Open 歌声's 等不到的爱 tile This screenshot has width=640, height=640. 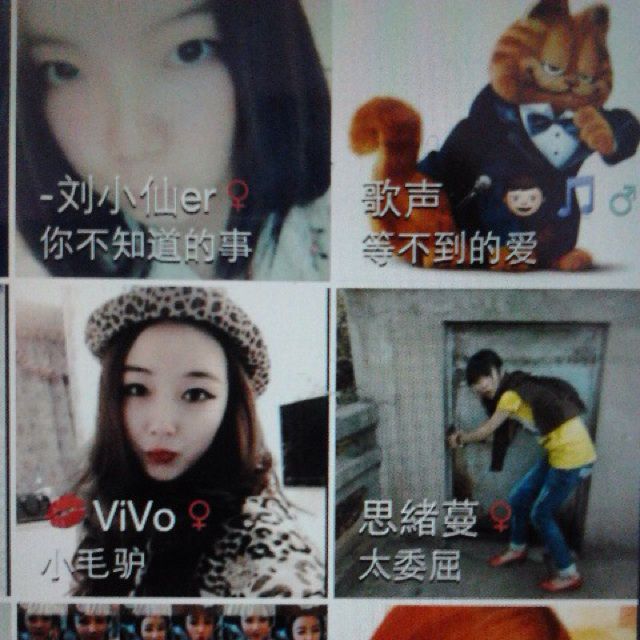coord(486,140)
